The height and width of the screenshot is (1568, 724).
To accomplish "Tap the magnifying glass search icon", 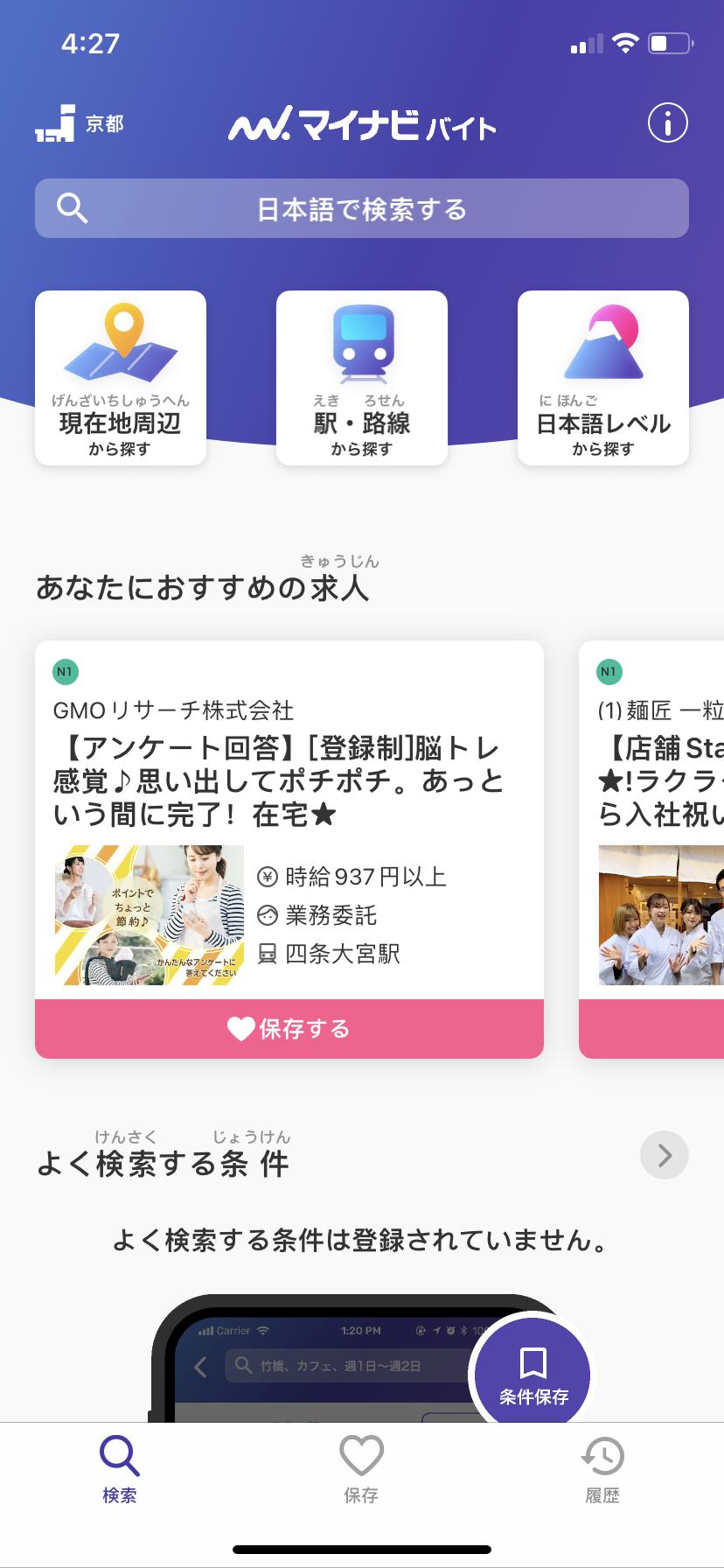I will click(71, 207).
